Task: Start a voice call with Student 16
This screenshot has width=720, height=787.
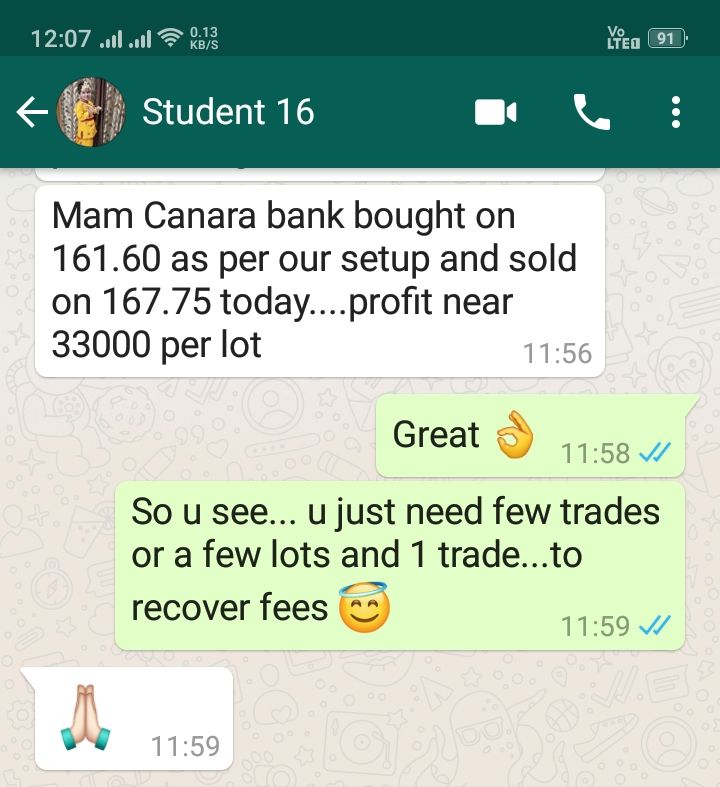Action: (x=592, y=112)
